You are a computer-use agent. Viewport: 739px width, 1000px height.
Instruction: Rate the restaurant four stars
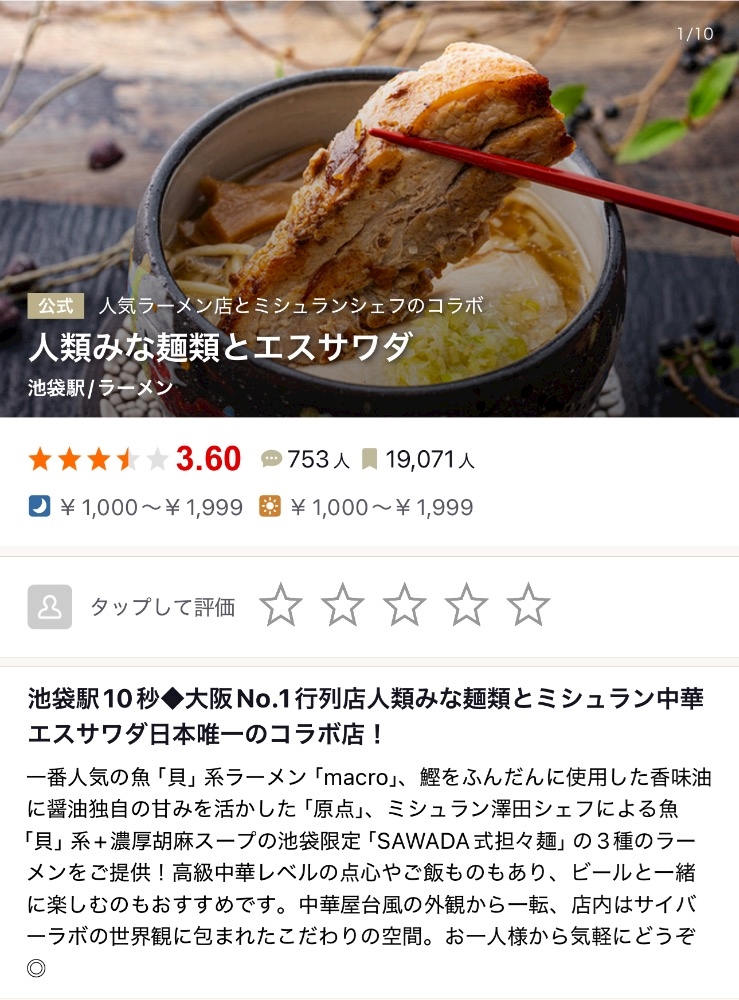[466, 605]
